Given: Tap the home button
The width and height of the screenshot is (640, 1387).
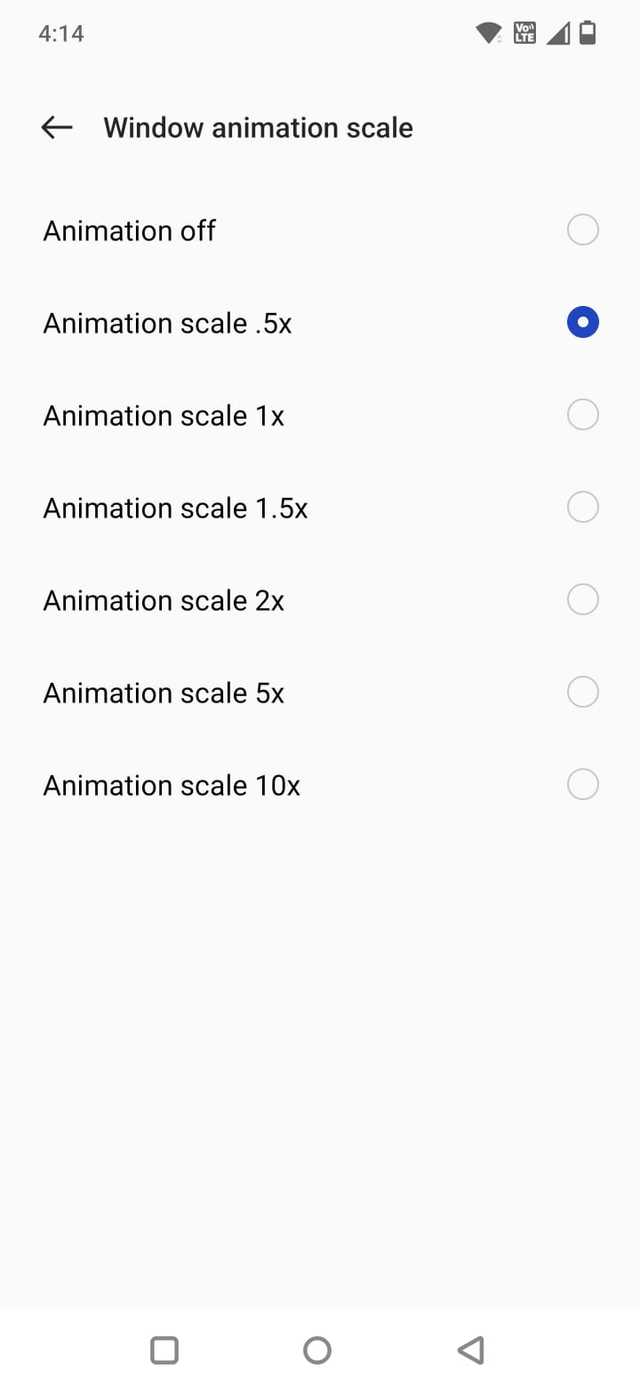Looking at the screenshot, I should (317, 1350).
